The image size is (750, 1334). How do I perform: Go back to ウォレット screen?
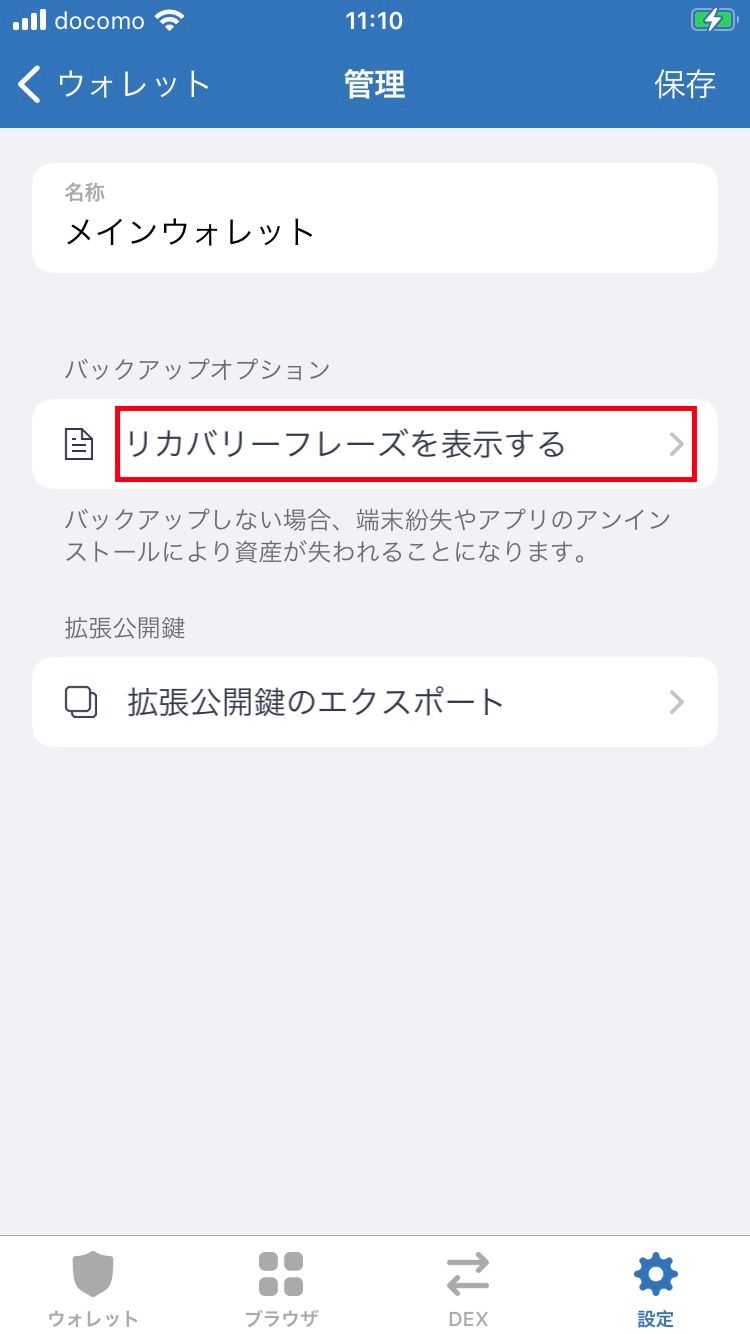(x=112, y=84)
